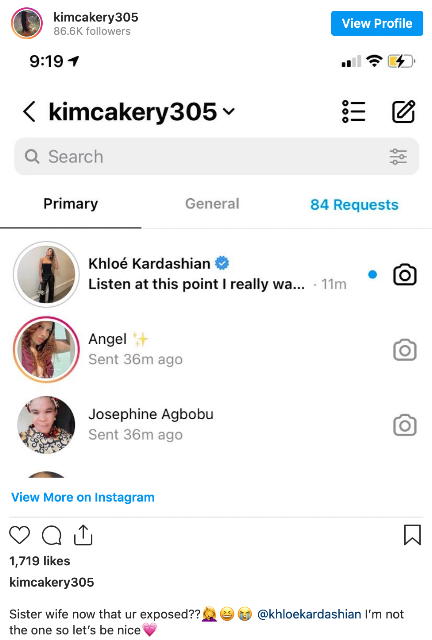Tap the kimcakery305 username above the caption
Image resolution: width=432 pixels, height=640 pixels.
[x=51, y=582]
